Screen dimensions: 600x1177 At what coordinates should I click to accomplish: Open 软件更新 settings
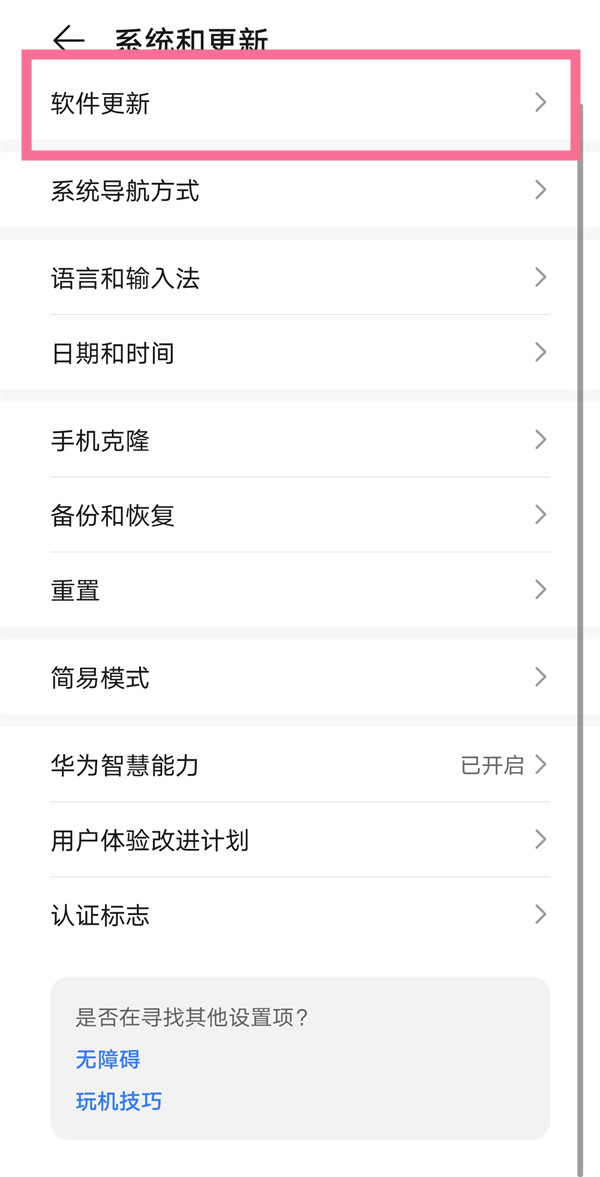click(x=300, y=103)
